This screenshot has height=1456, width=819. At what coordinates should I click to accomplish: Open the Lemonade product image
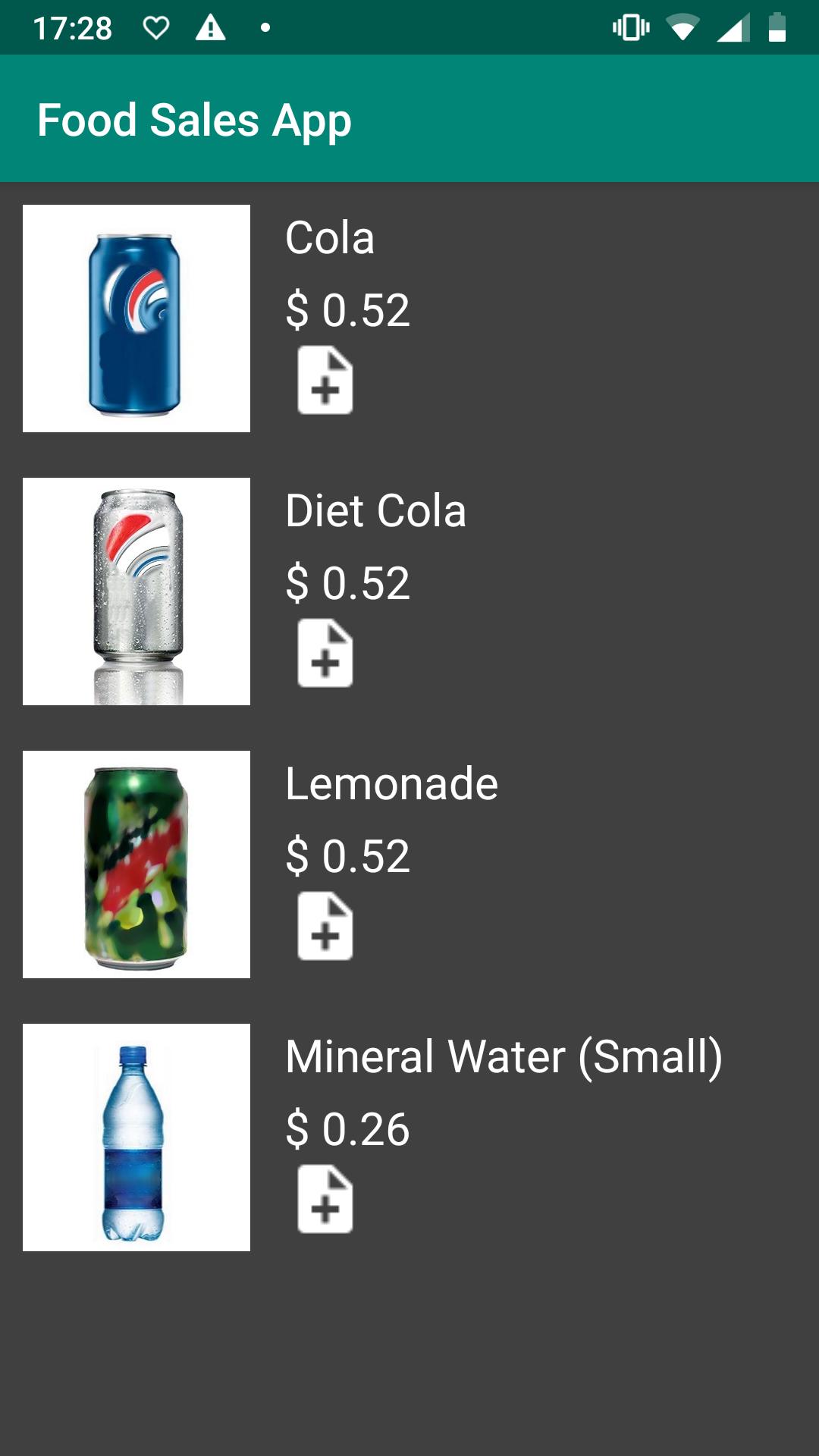tap(136, 864)
